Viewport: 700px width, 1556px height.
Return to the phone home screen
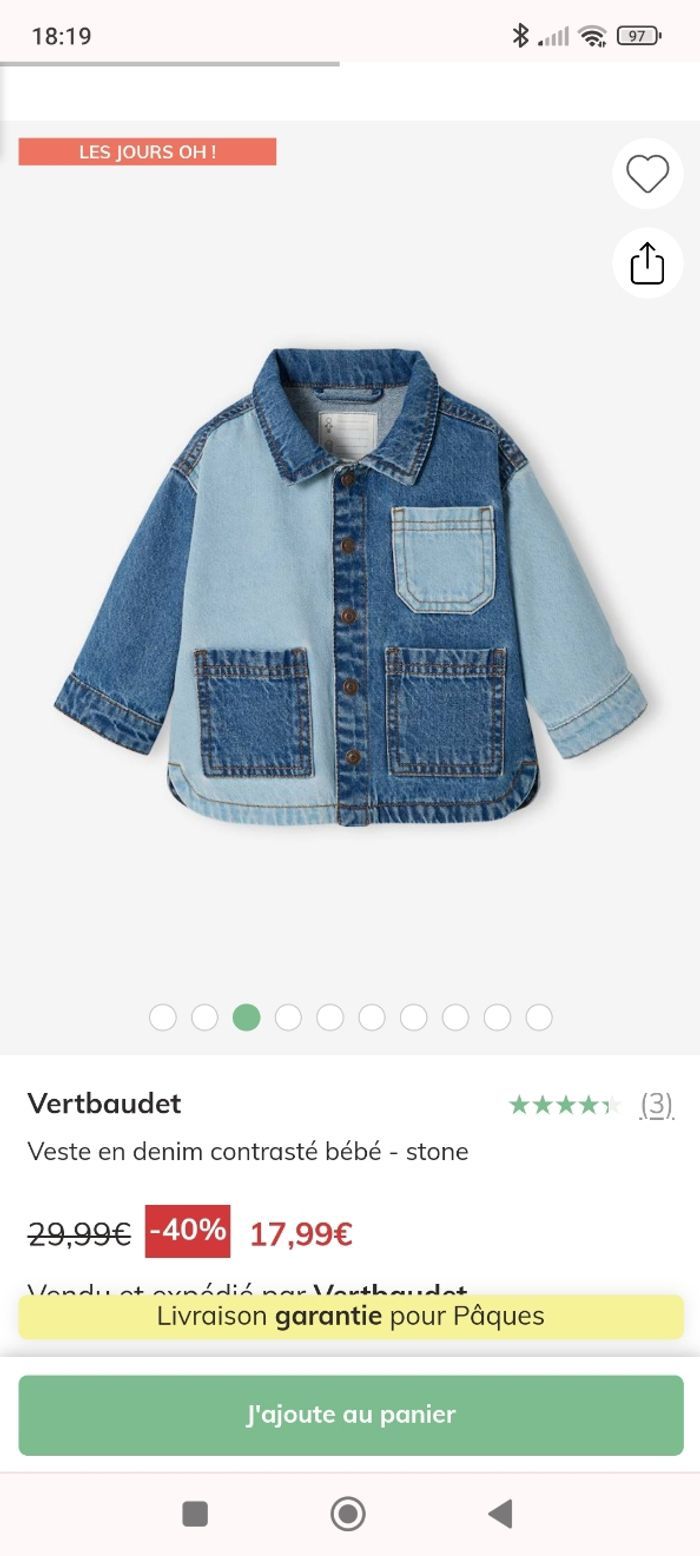[x=348, y=1513]
